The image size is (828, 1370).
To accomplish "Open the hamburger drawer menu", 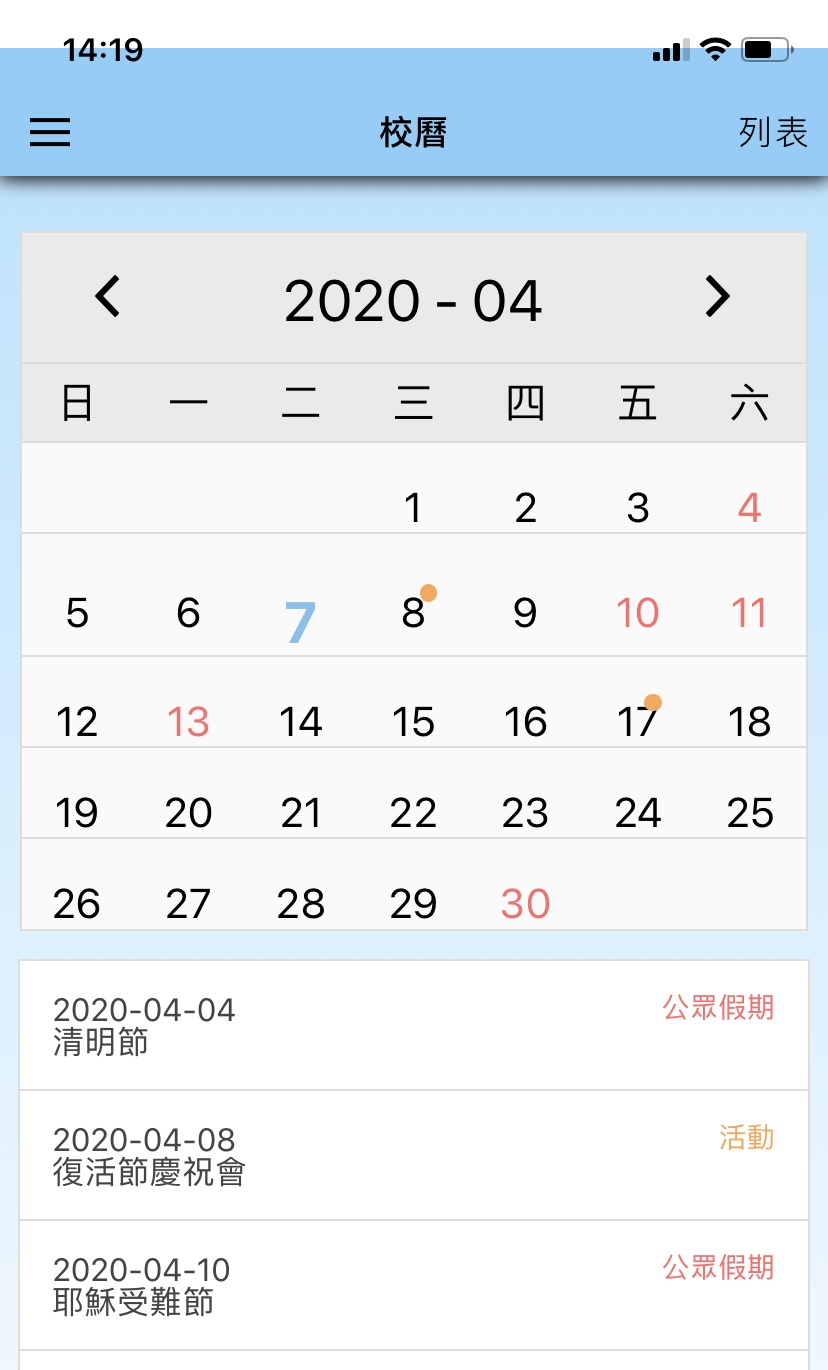I will click(50, 132).
